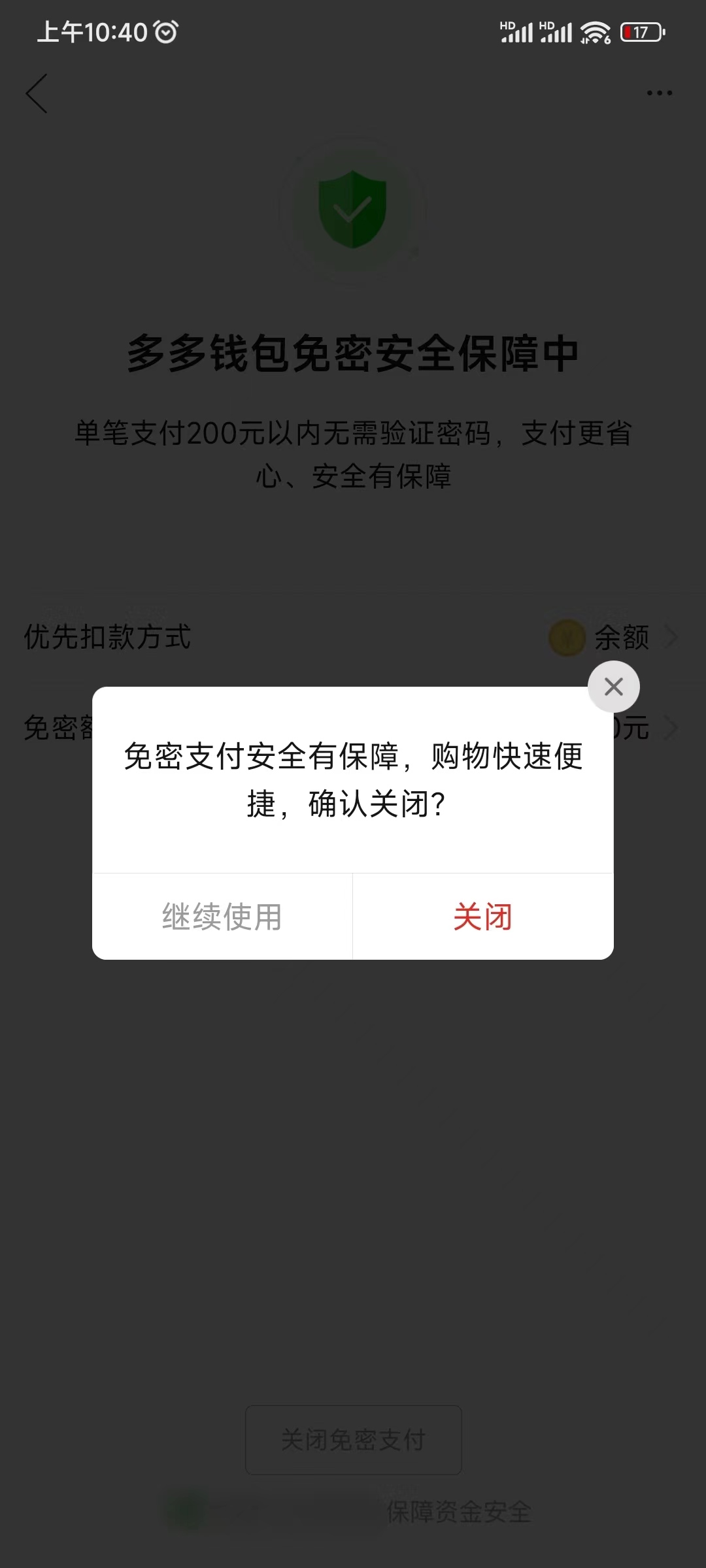Select 继续使用 to keep passwordless payment
This screenshot has height=1568, width=706.
click(222, 917)
